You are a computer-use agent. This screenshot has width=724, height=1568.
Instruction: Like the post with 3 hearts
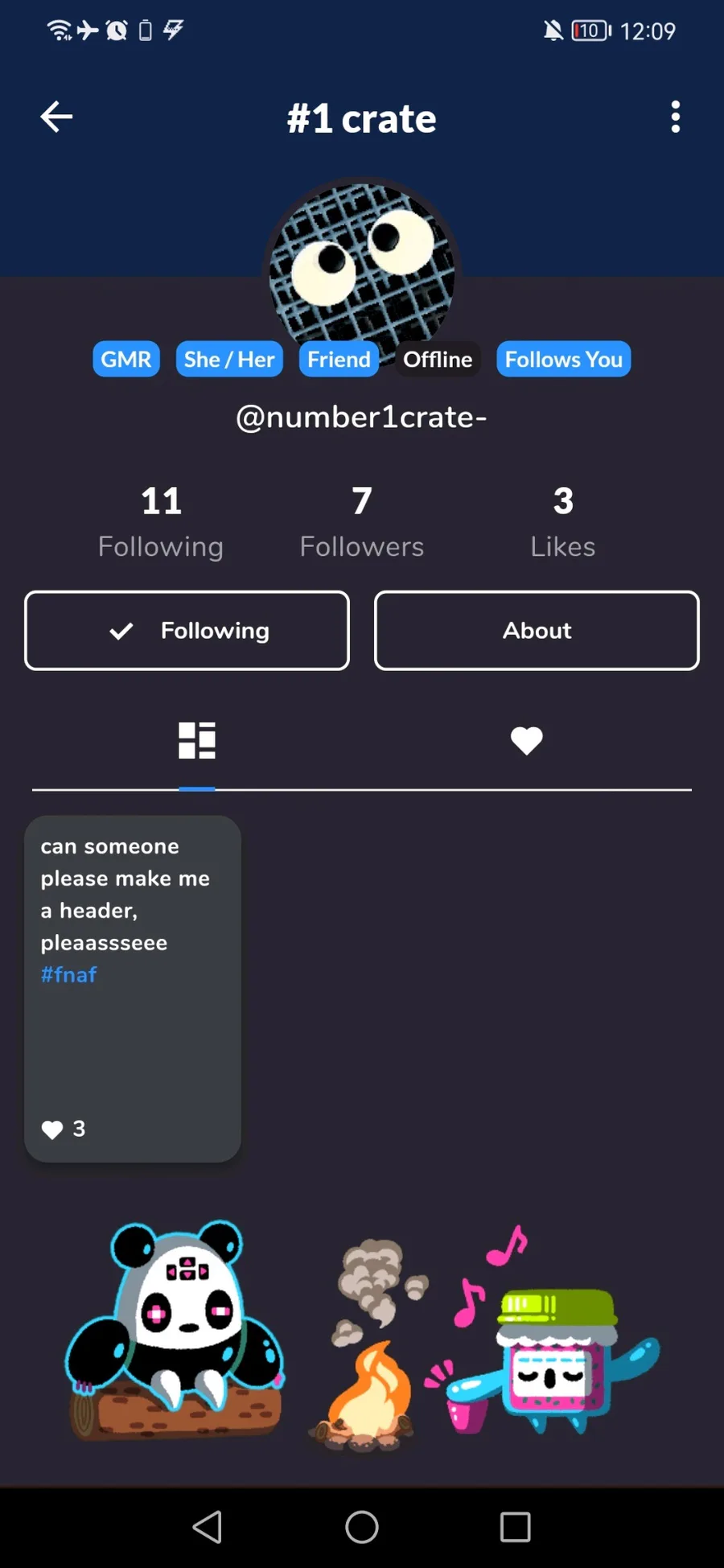[53, 1130]
